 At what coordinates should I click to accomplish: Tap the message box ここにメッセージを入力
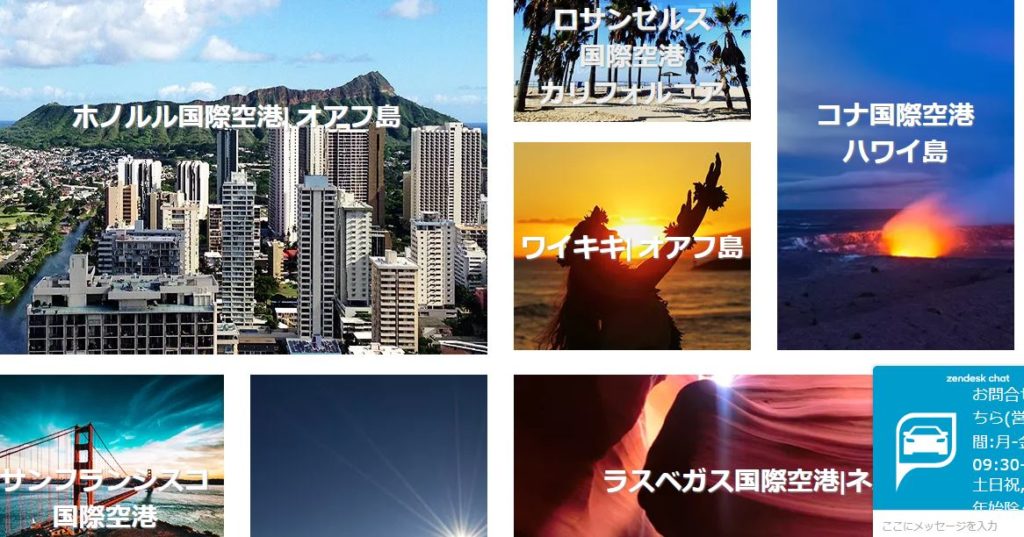[x=947, y=526]
